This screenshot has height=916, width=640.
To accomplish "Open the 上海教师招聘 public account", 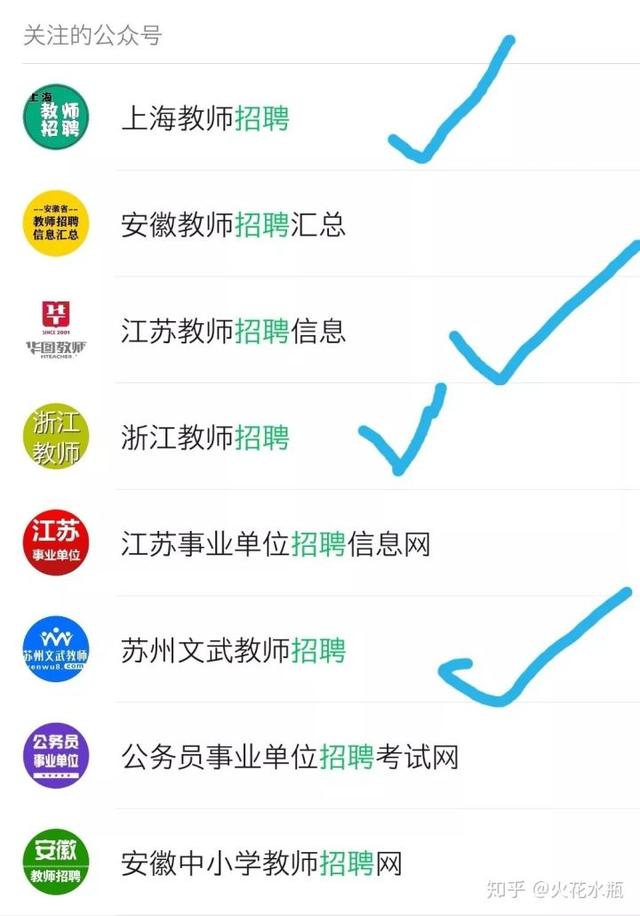I will (x=205, y=119).
